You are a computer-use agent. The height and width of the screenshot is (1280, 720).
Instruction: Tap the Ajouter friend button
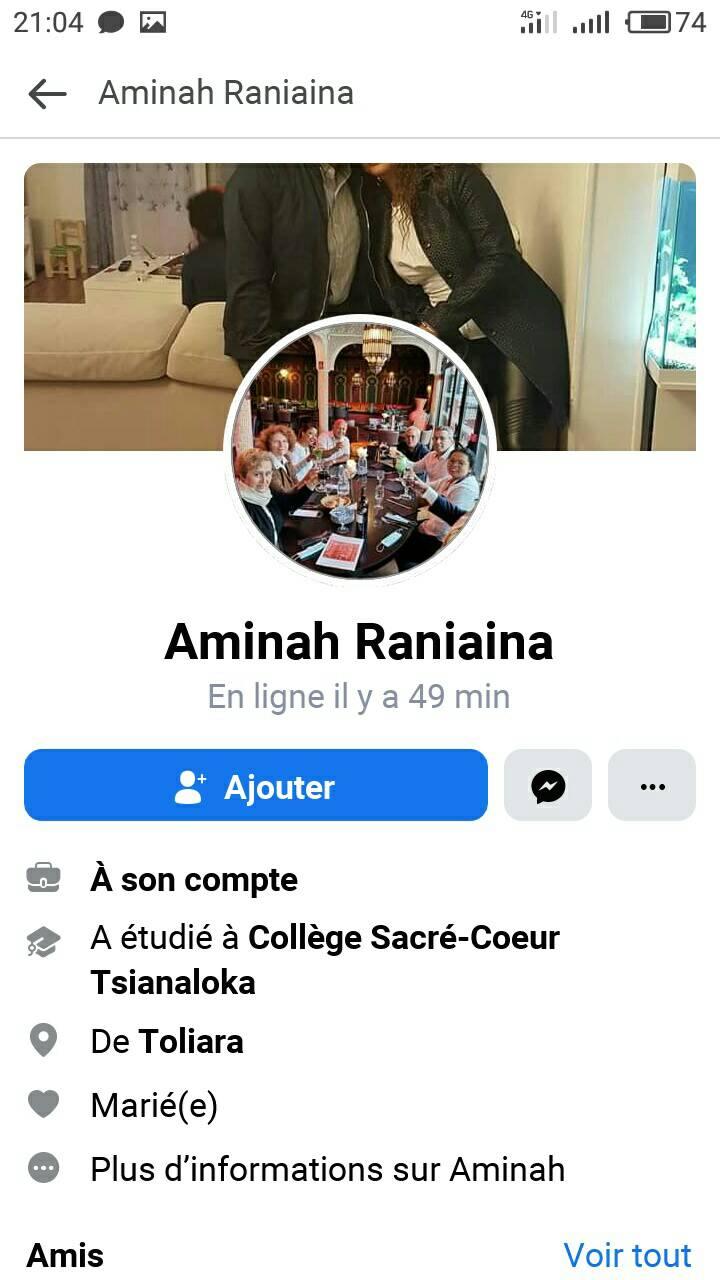pos(256,785)
